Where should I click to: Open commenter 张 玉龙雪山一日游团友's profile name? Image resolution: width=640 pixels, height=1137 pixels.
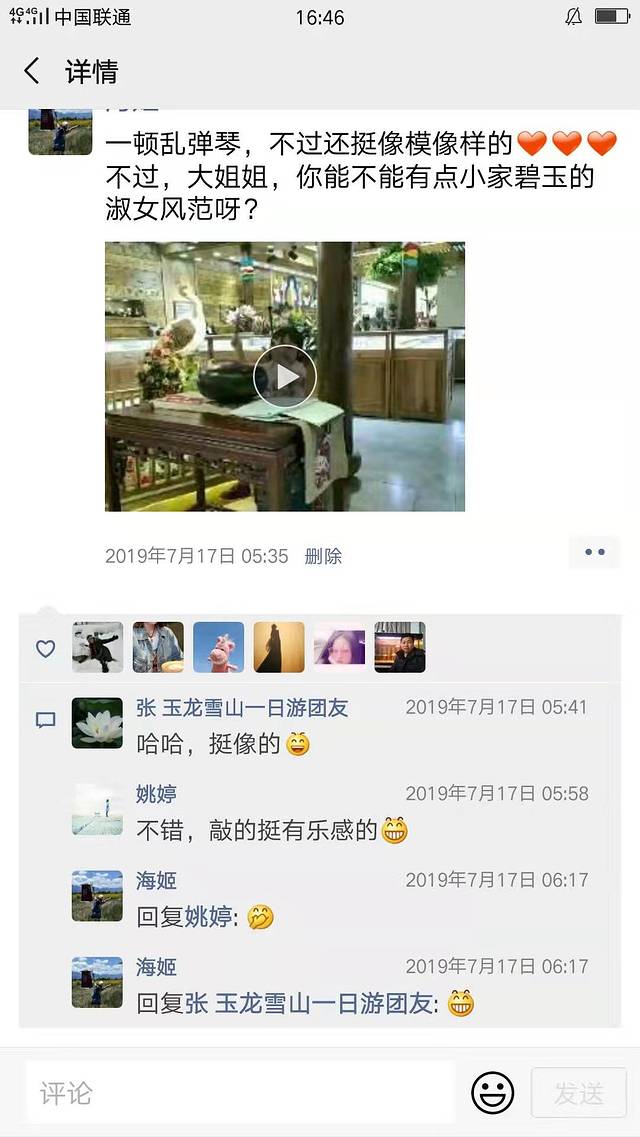pyautogui.click(x=242, y=708)
